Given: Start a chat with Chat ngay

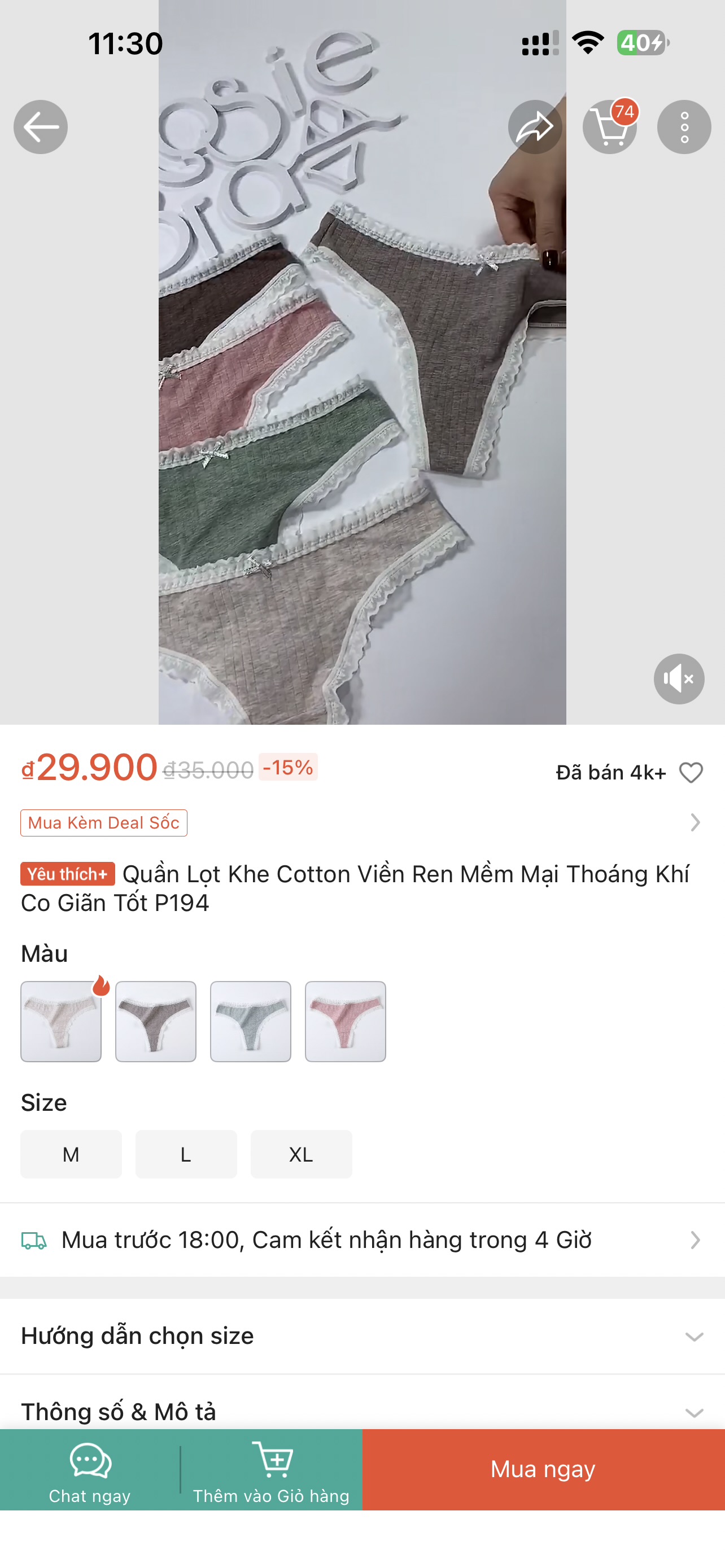Looking at the screenshot, I should point(90,1469).
